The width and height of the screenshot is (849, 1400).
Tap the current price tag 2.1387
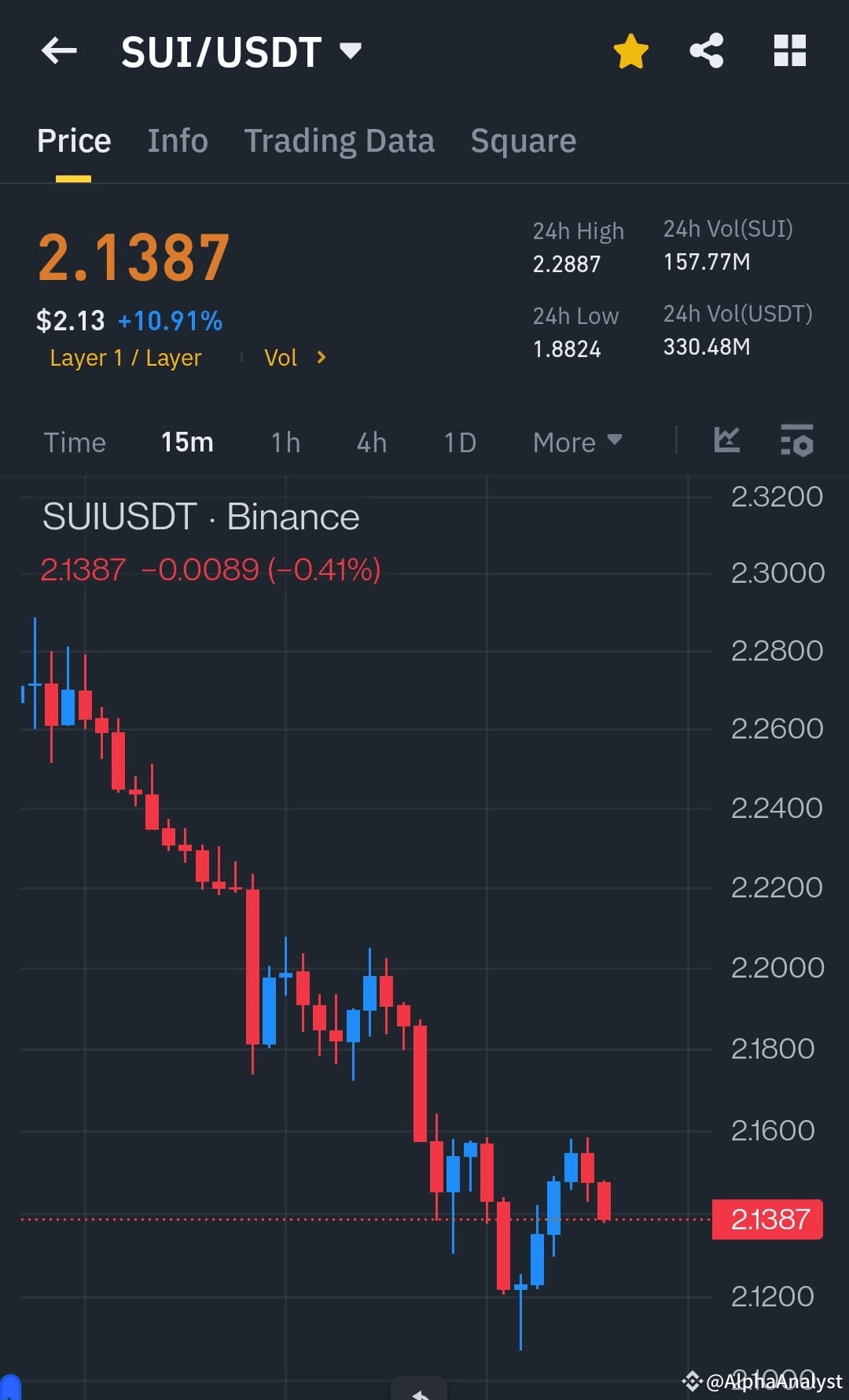coord(766,1218)
